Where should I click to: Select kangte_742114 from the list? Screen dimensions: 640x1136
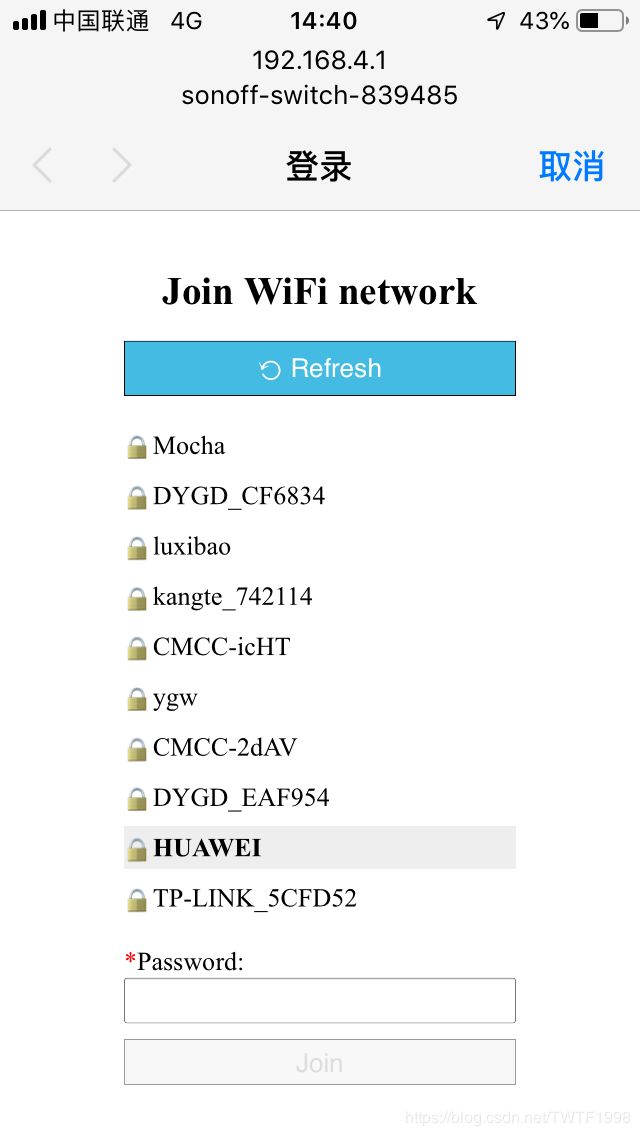320,597
